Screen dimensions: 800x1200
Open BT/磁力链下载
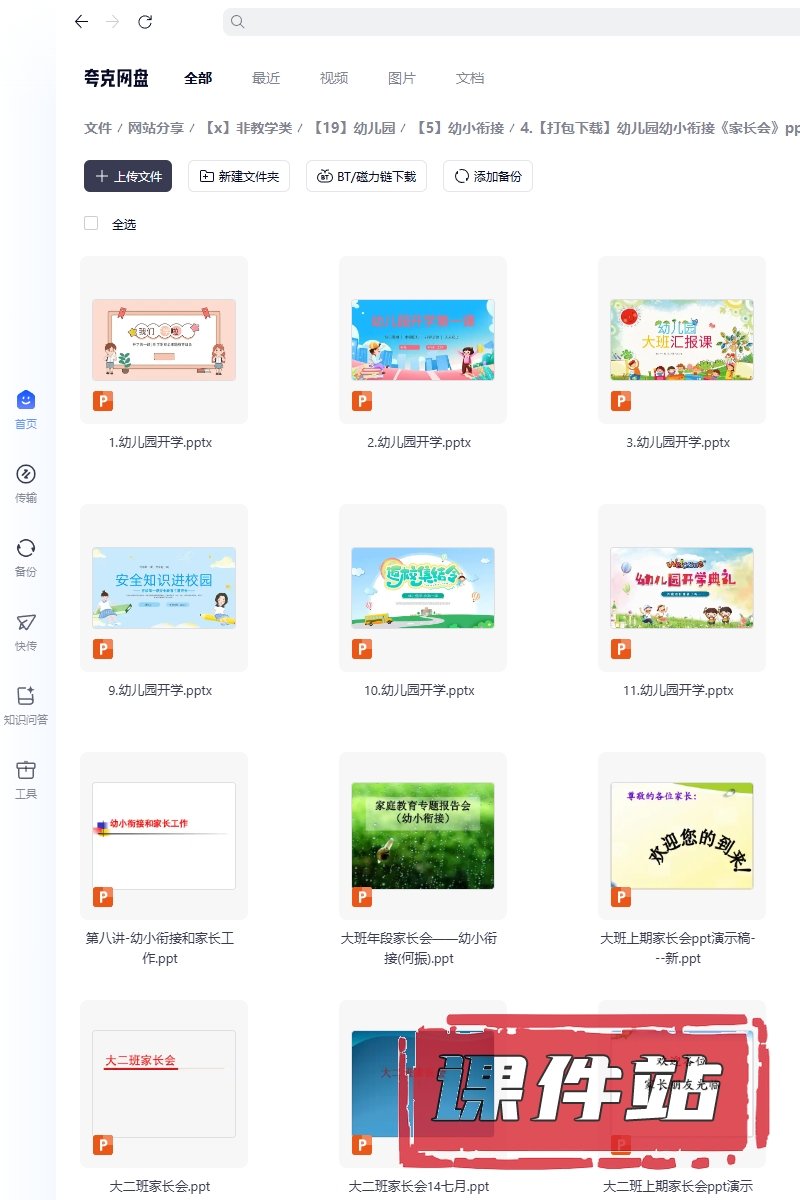point(367,176)
